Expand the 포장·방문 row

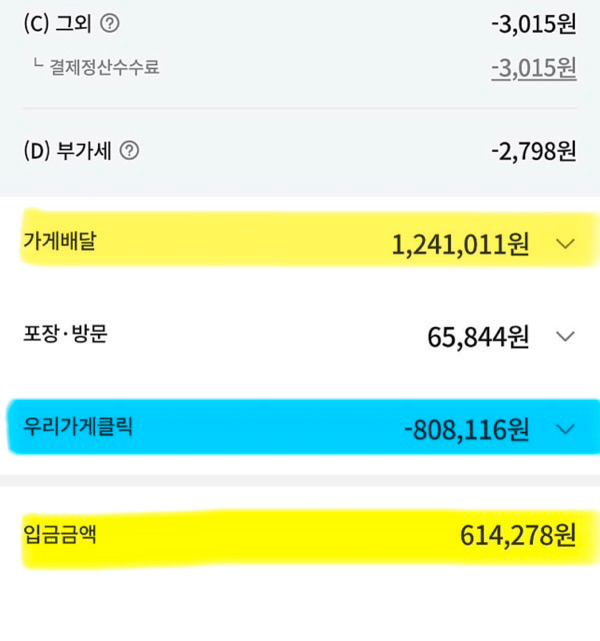[564, 336]
